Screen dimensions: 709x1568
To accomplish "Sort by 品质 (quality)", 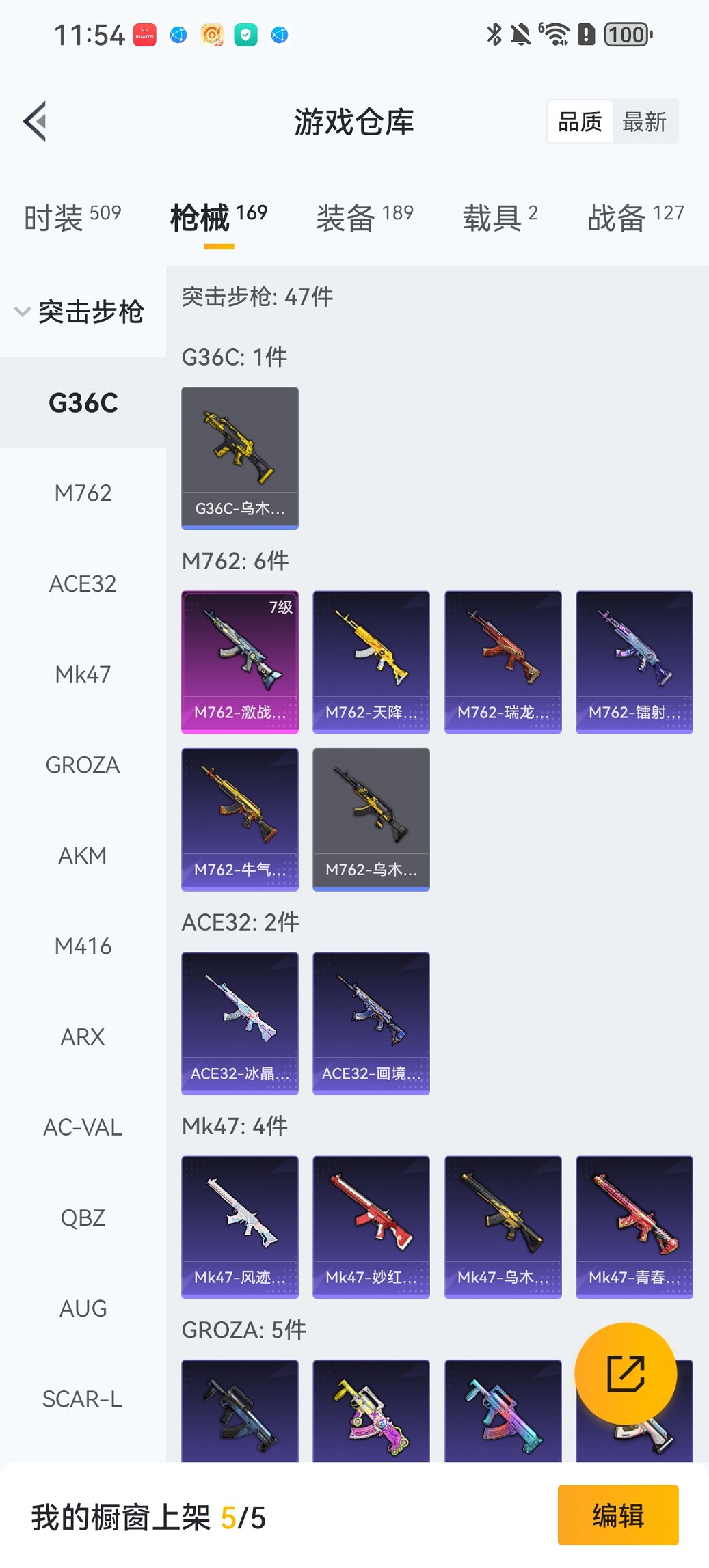I will [580, 122].
